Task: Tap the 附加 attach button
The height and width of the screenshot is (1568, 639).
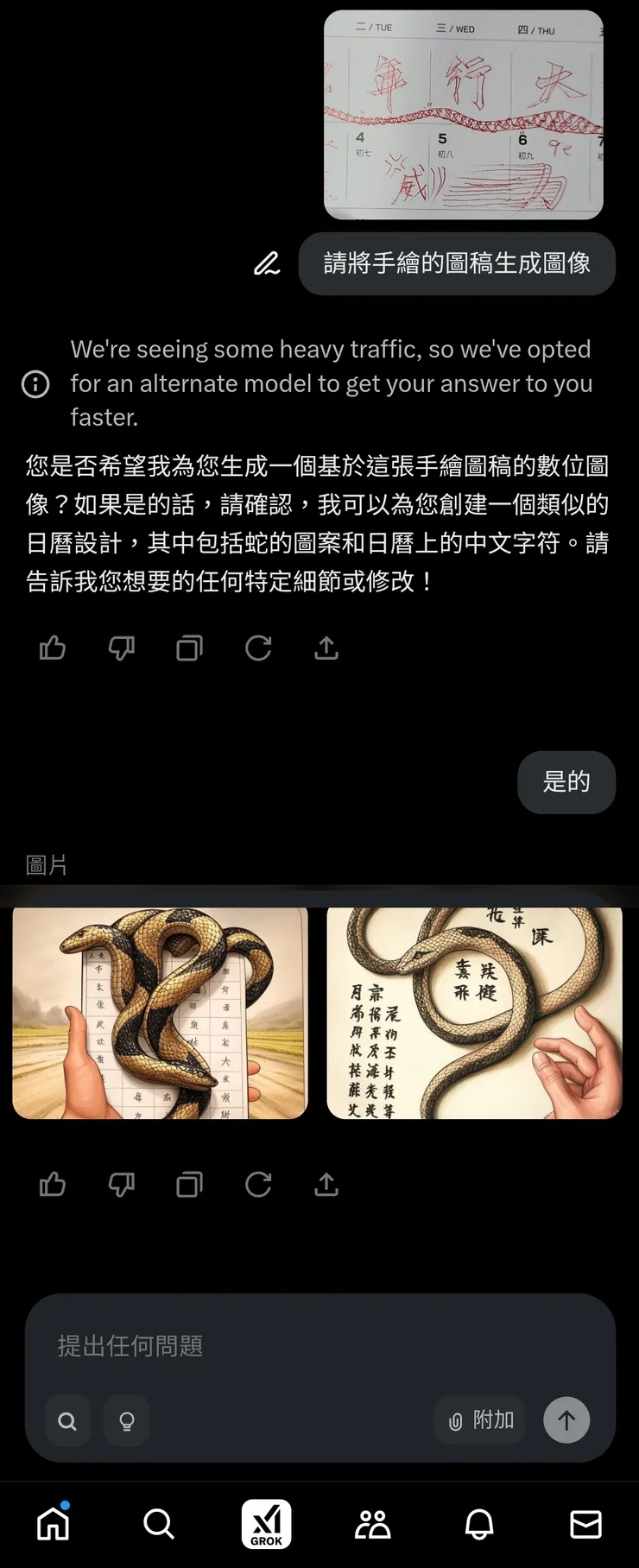Action: click(480, 1420)
